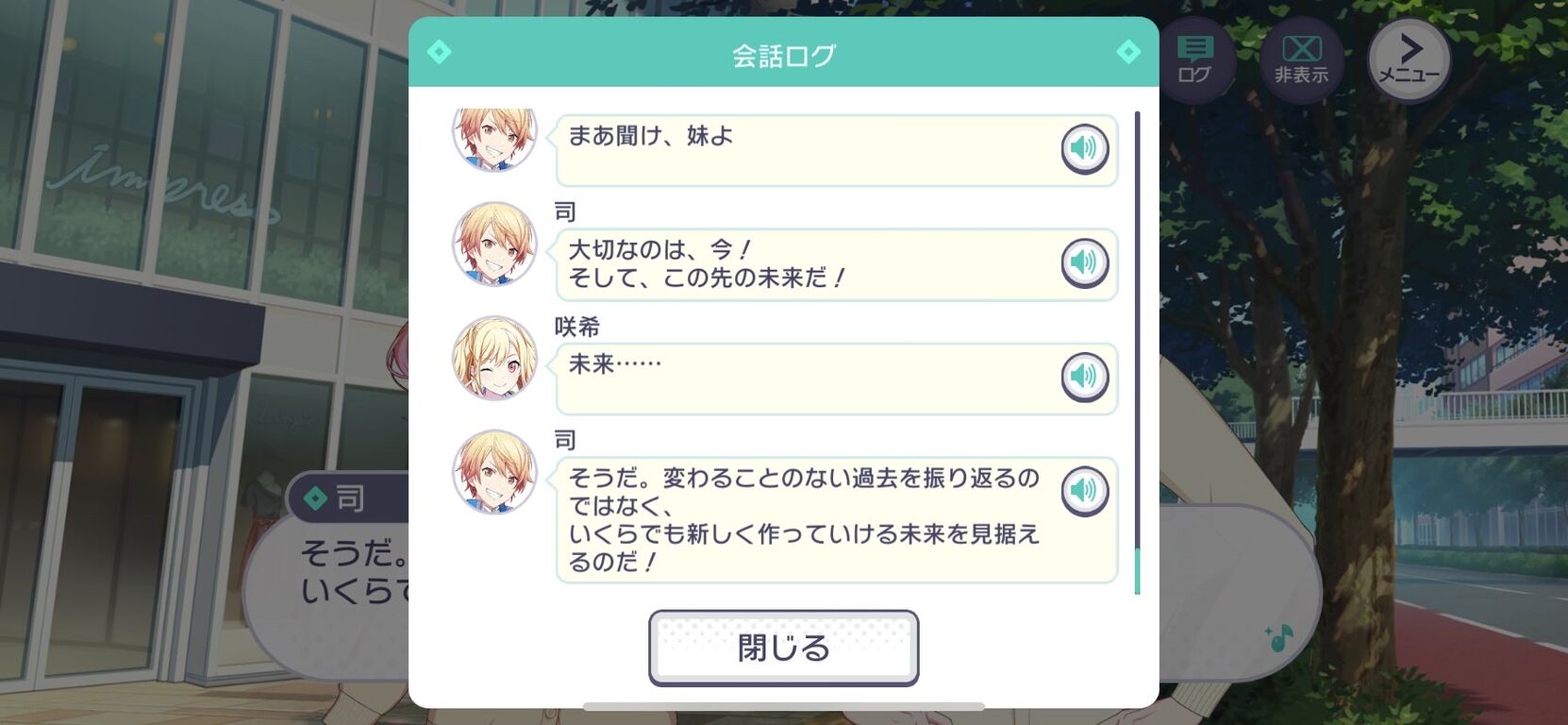Viewport: 1568px width, 725px height.
Task: Play voice for 'そうだ。変わることのない過去' line
Action: 1084,491
